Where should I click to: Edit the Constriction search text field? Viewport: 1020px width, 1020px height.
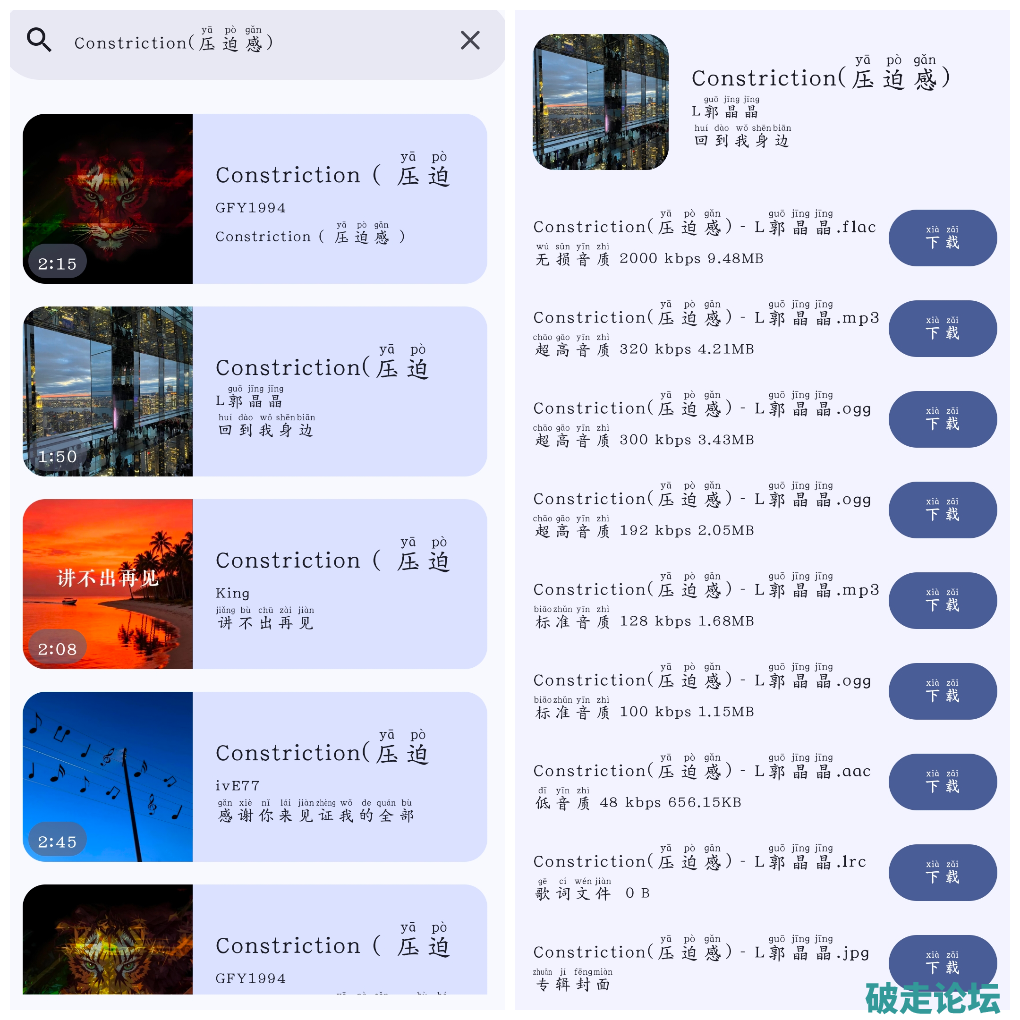click(x=250, y=42)
